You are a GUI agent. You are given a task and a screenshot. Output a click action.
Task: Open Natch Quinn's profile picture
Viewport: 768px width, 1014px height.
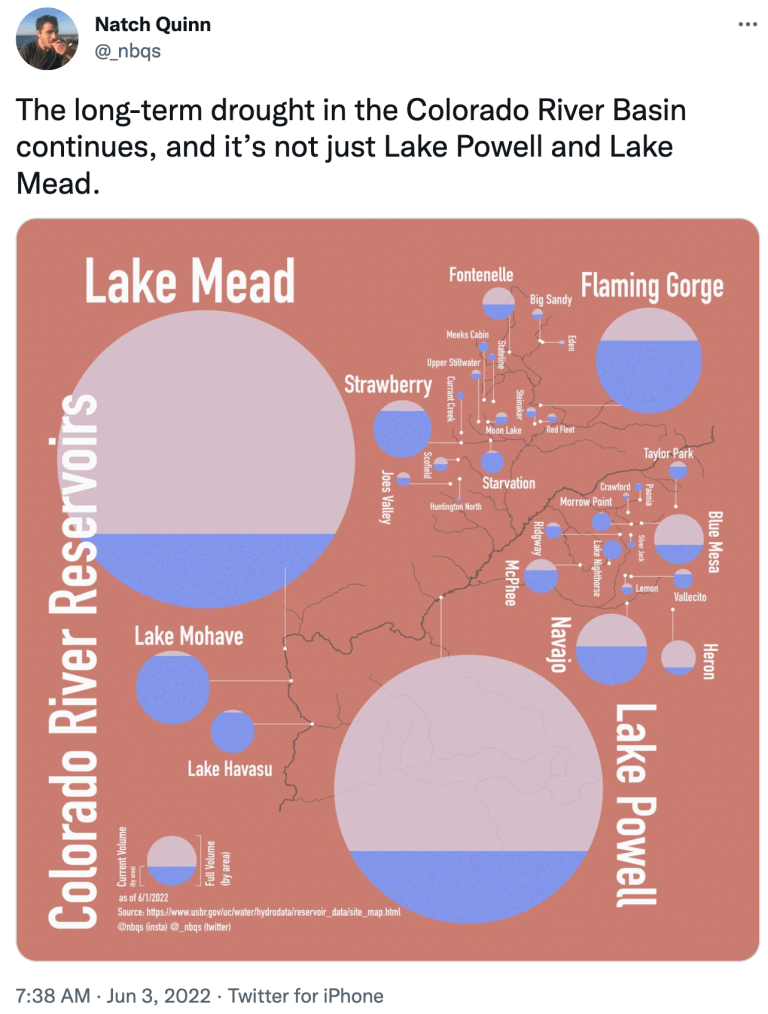point(48,37)
